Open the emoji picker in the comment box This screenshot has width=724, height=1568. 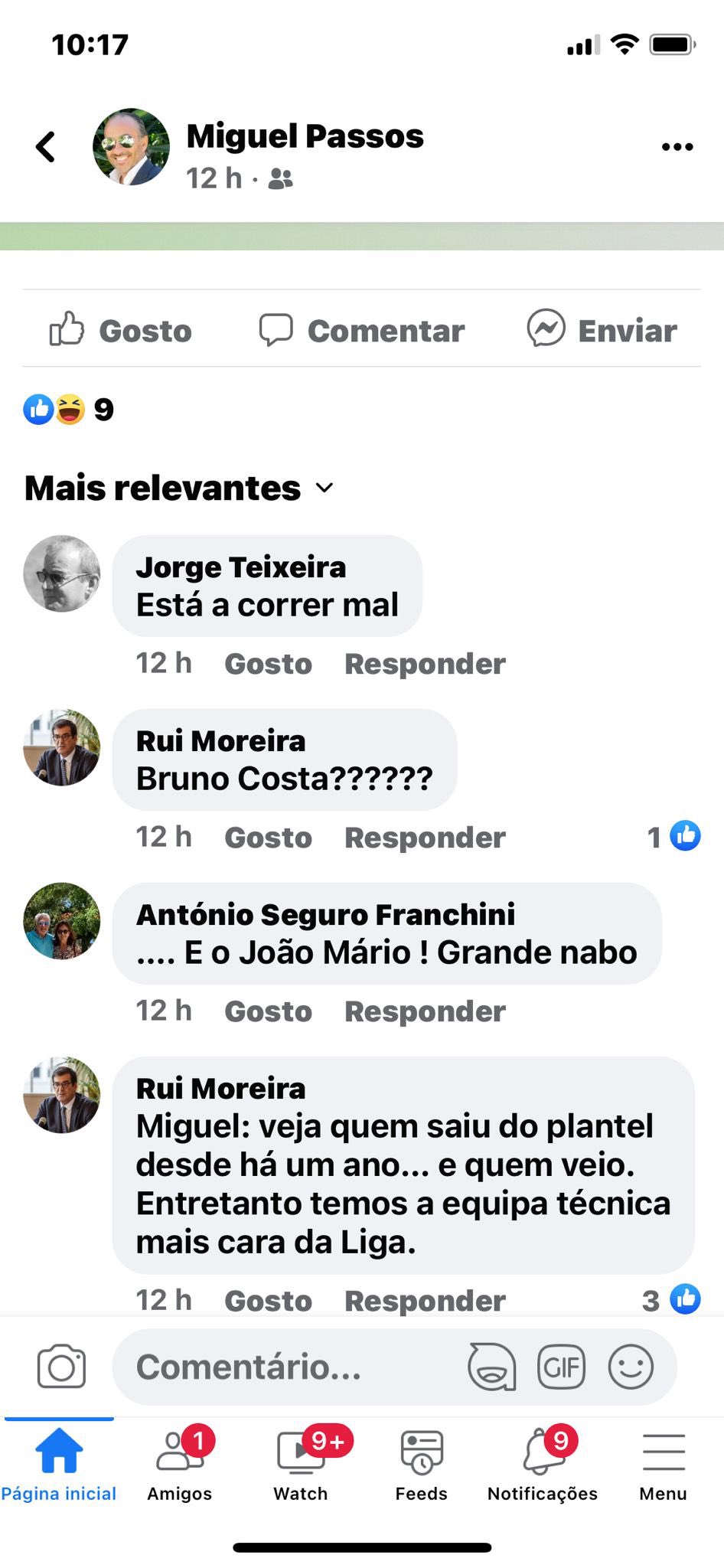tap(631, 1367)
